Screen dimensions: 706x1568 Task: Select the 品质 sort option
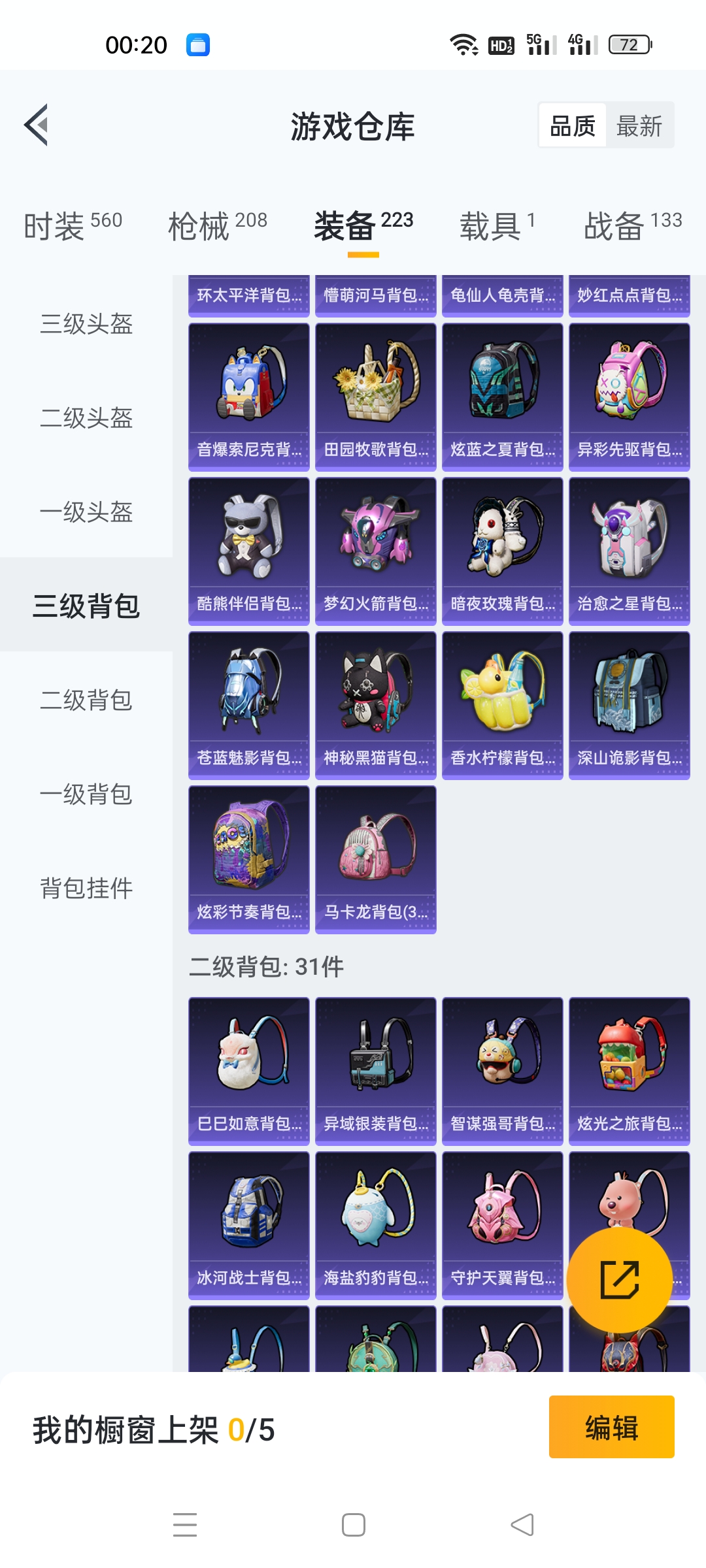(x=573, y=125)
